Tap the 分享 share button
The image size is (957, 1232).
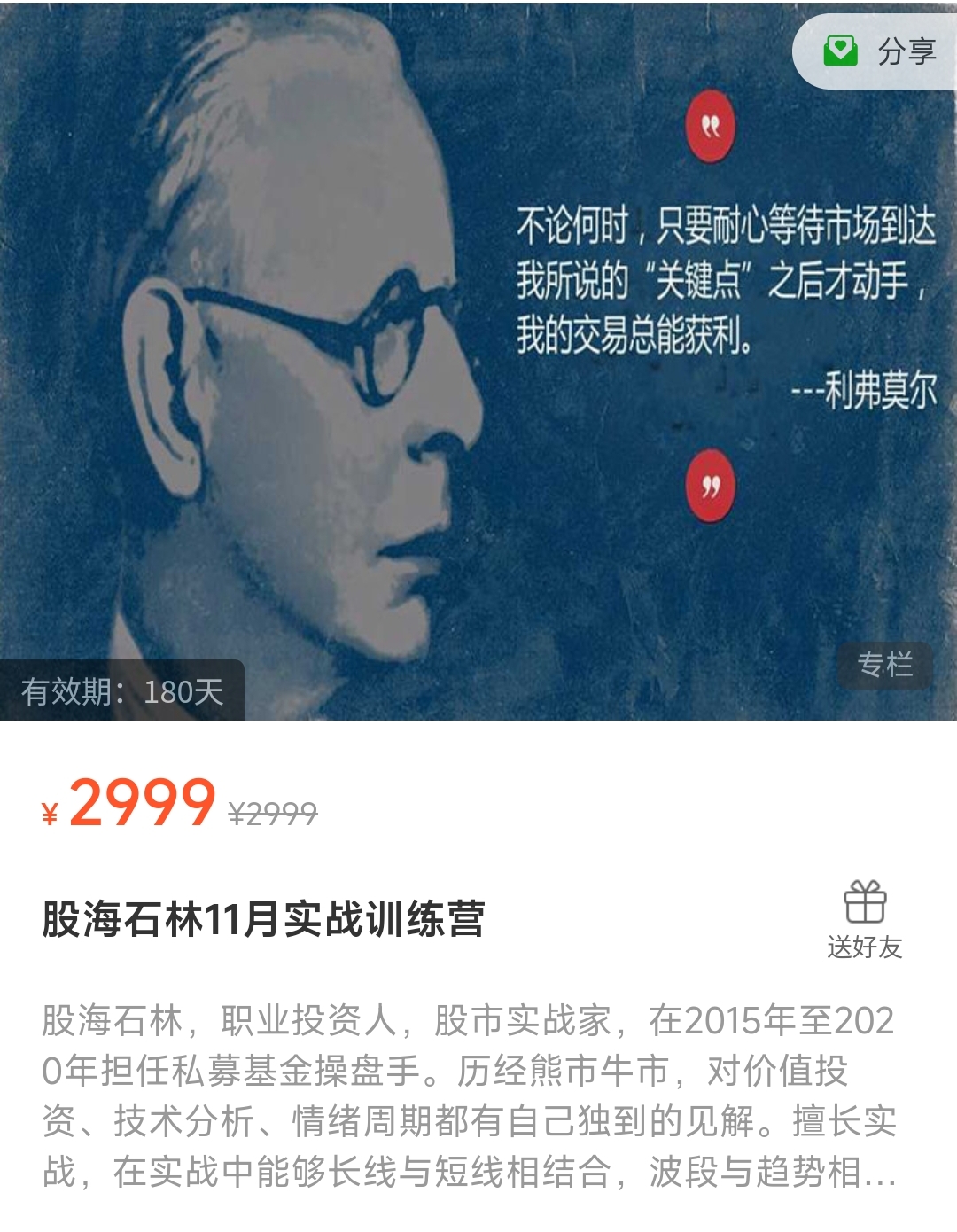point(879,51)
